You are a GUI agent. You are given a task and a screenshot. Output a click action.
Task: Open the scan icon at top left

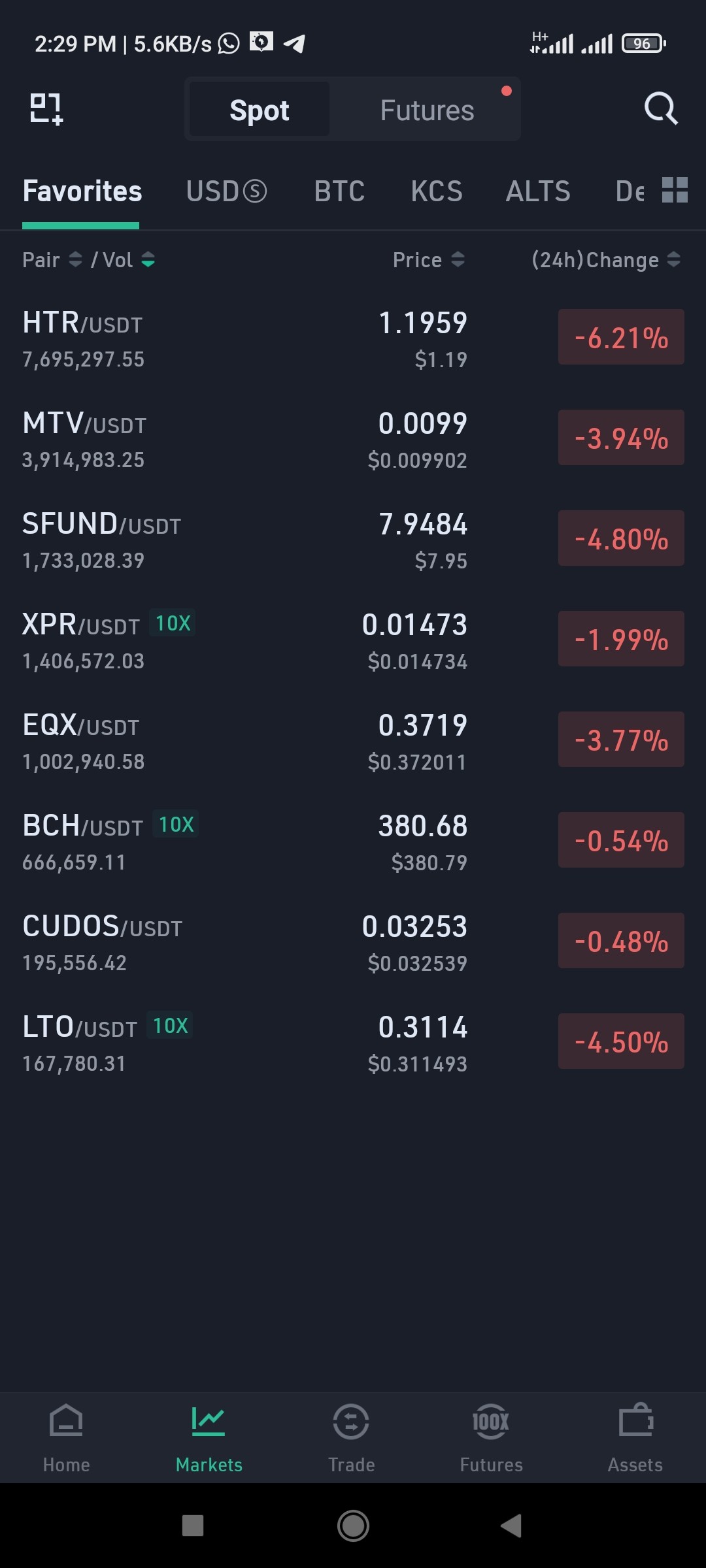coord(46,108)
